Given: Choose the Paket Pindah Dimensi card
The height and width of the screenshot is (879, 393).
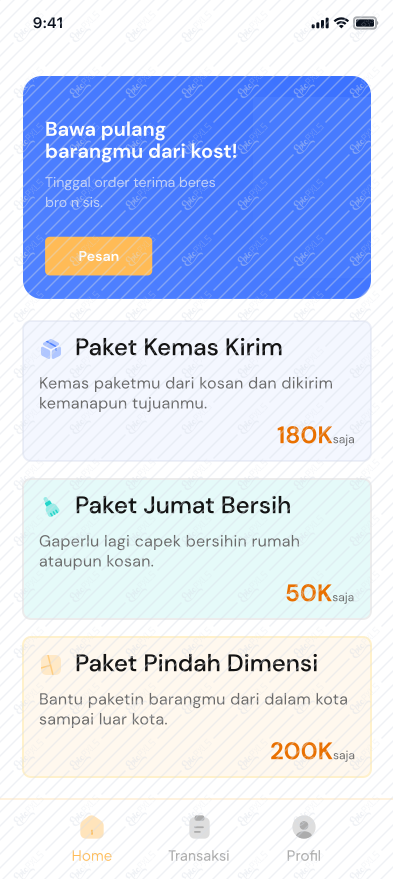Looking at the screenshot, I should [x=197, y=707].
